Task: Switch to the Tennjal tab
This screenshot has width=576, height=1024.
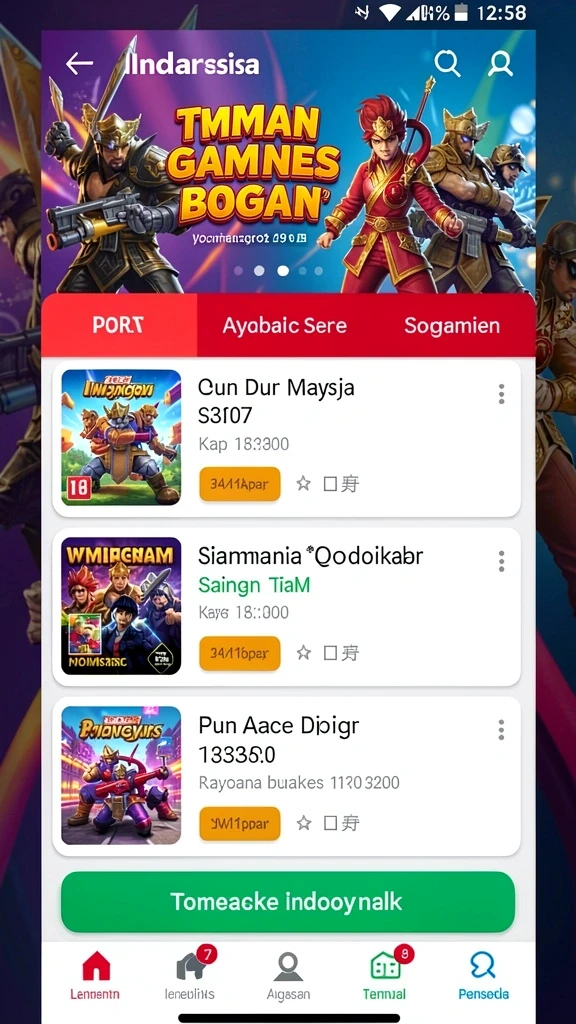Action: [385, 975]
